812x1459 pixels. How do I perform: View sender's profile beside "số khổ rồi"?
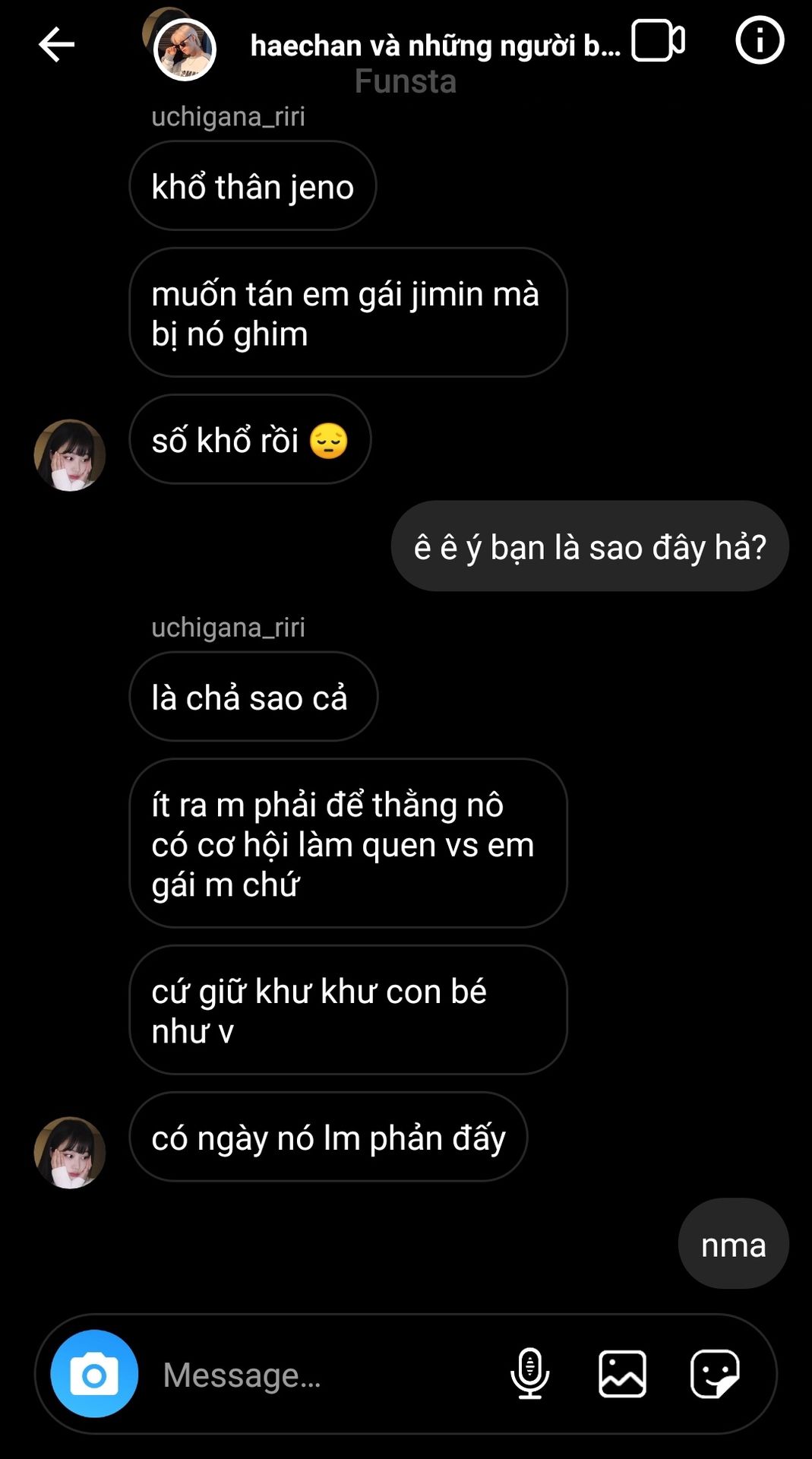[x=70, y=455]
